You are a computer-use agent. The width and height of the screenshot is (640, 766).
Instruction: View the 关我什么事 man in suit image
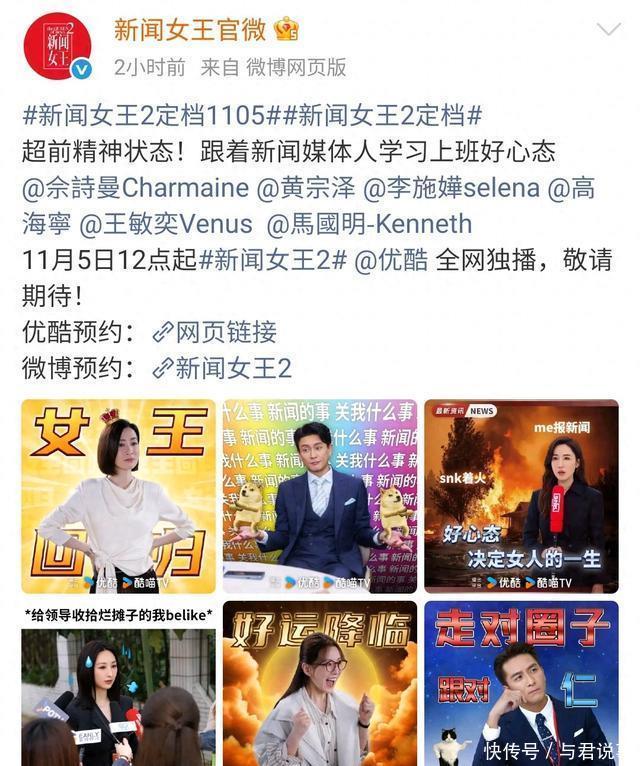tap(319, 496)
